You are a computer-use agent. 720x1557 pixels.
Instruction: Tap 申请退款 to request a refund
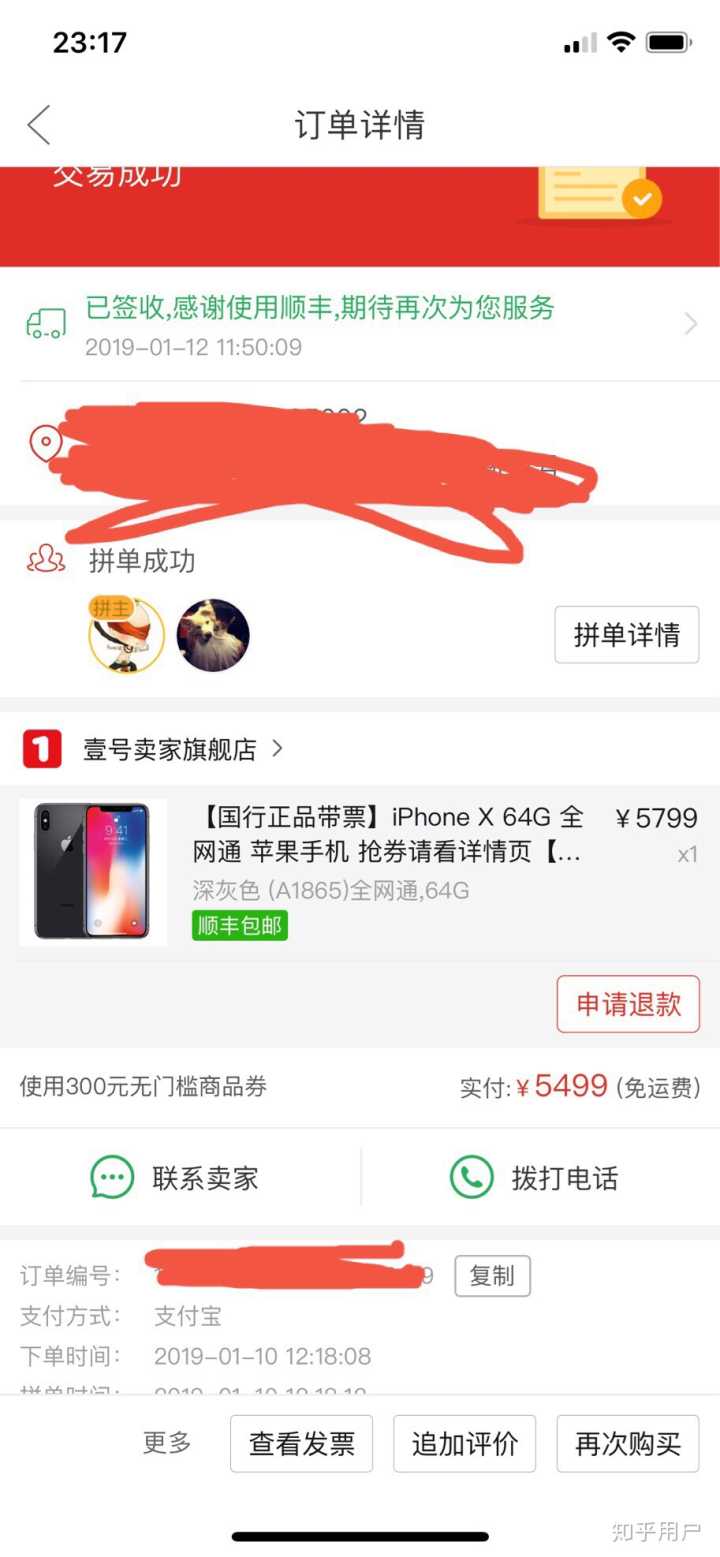click(628, 1004)
